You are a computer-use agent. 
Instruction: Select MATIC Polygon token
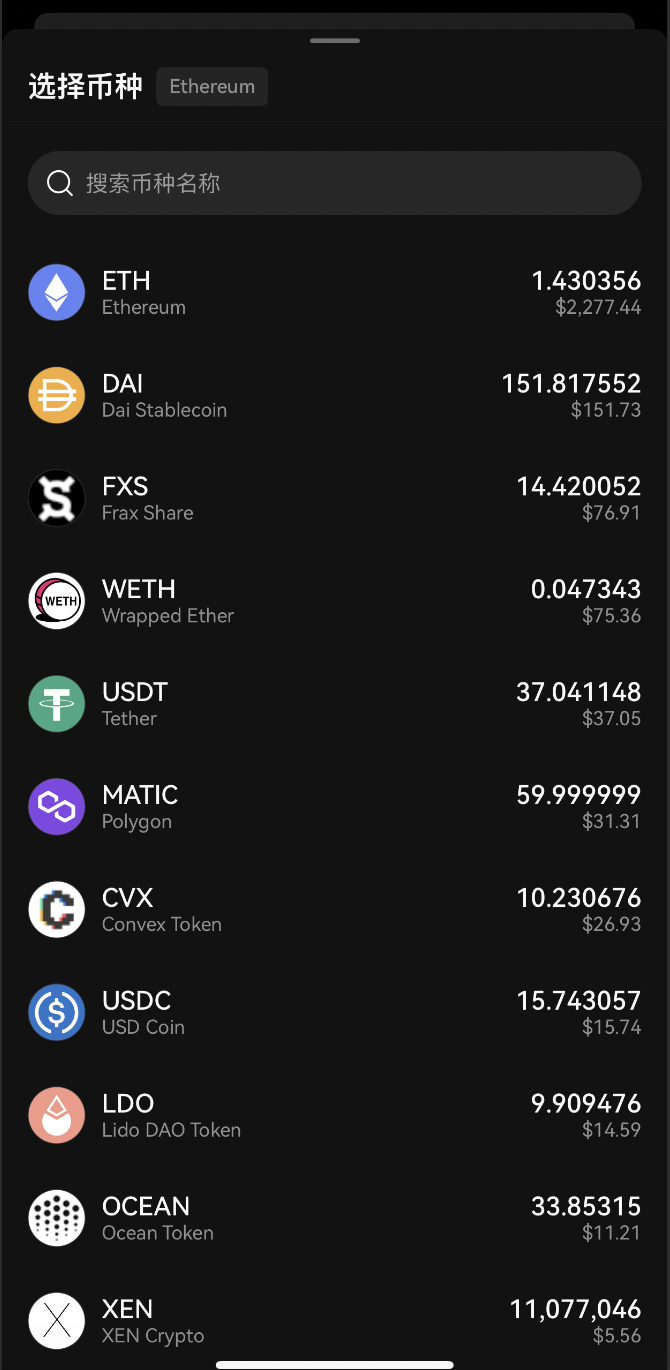click(334, 808)
